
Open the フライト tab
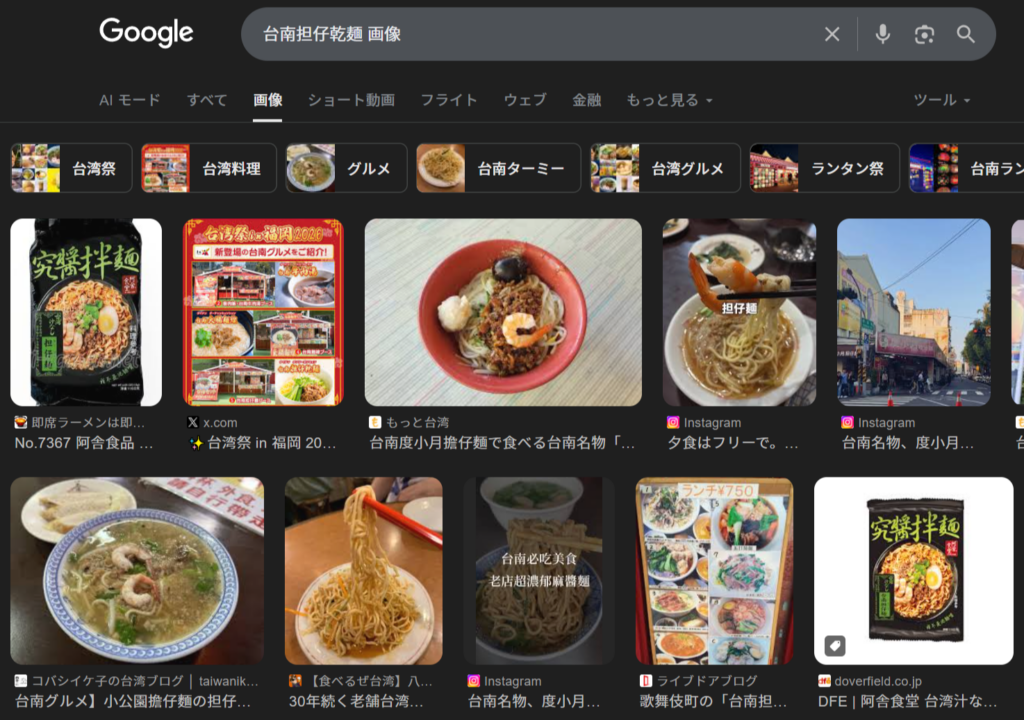(x=448, y=100)
